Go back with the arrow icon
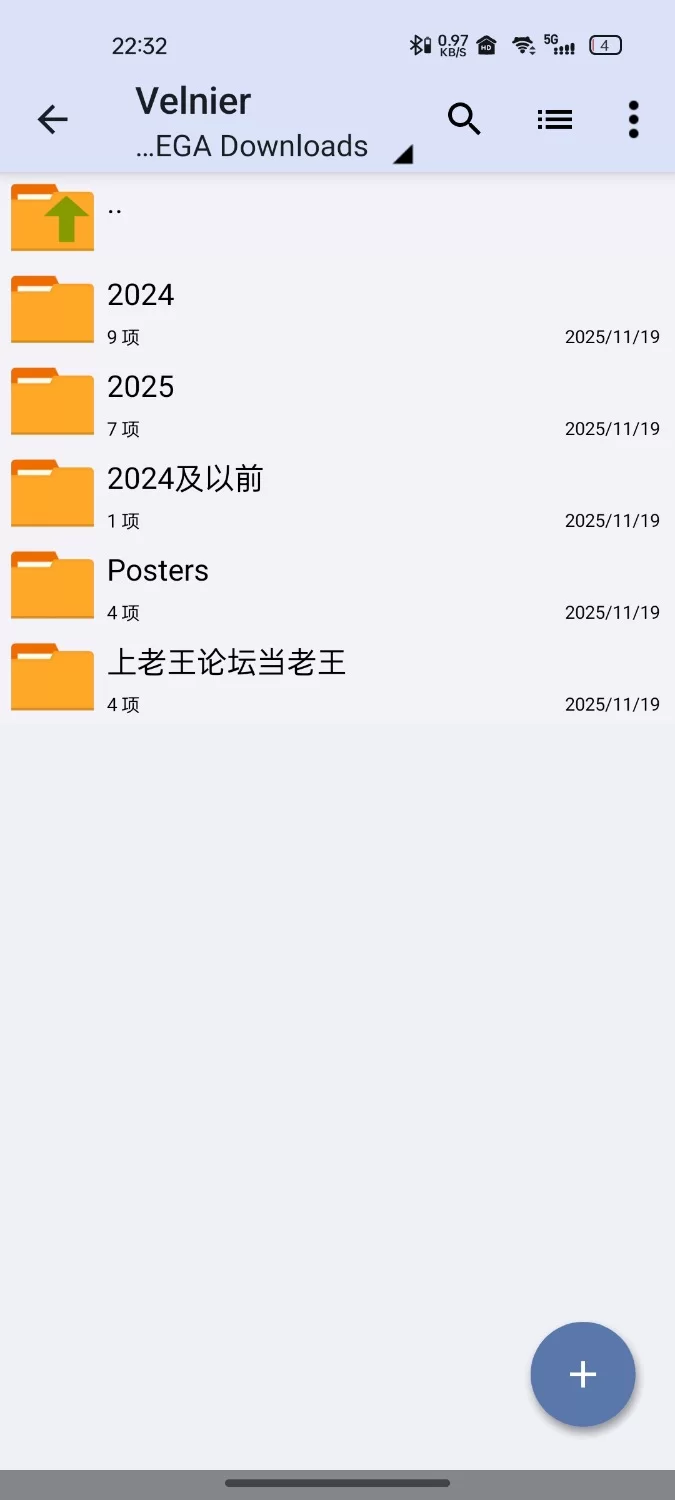 (x=52, y=120)
